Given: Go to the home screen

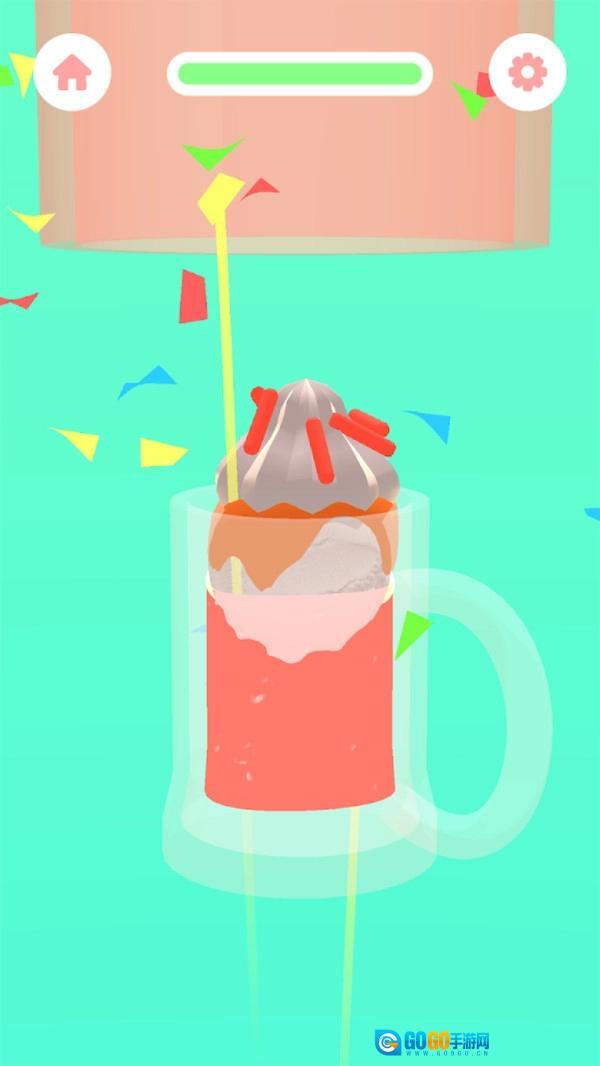Looking at the screenshot, I should [x=72, y=72].
